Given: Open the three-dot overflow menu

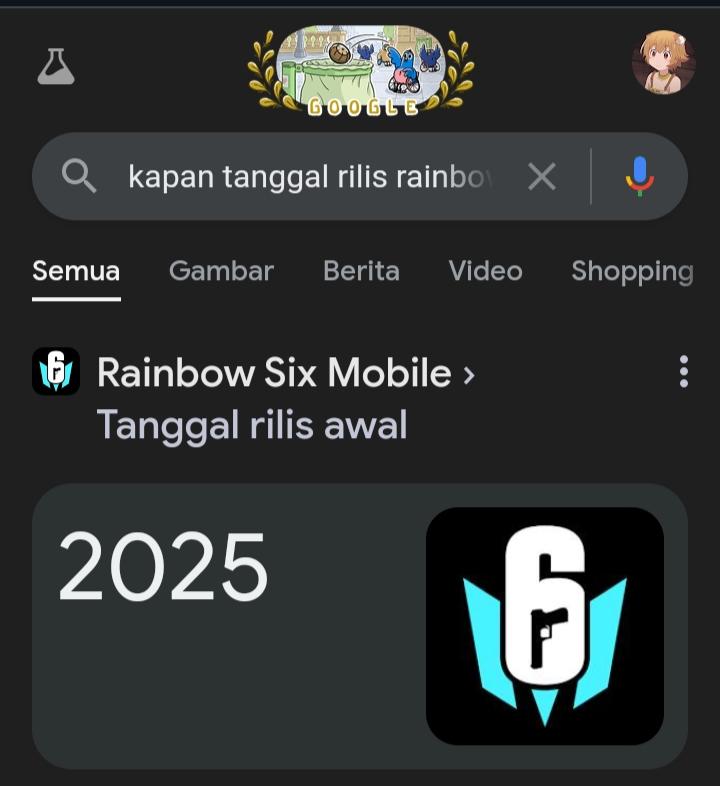Looking at the screenshot, I should pos(684,373).
